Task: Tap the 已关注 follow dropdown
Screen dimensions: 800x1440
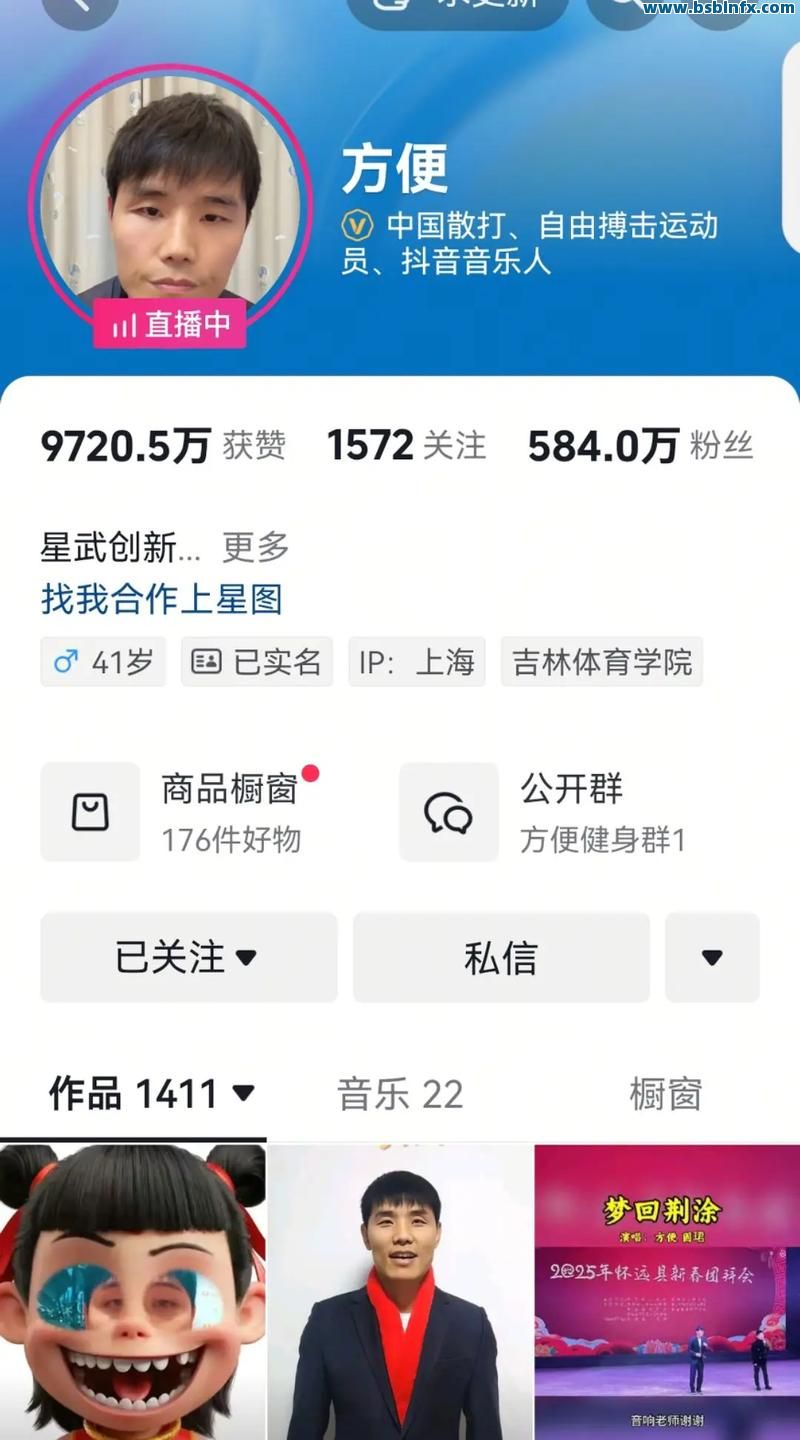Action: pyautogui.click(x=188, y=957)
